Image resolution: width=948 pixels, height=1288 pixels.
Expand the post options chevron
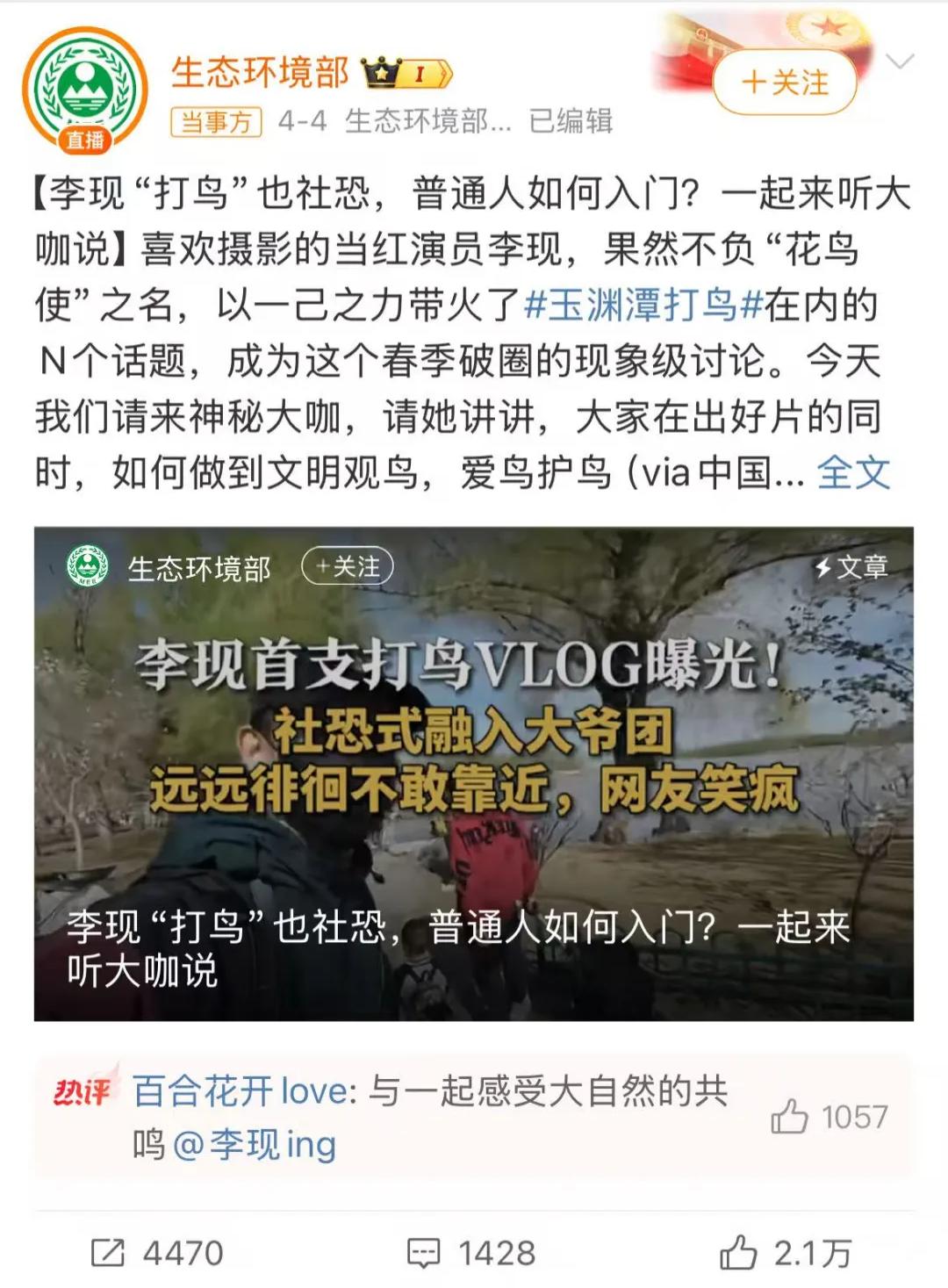click(x=900, y=61)
